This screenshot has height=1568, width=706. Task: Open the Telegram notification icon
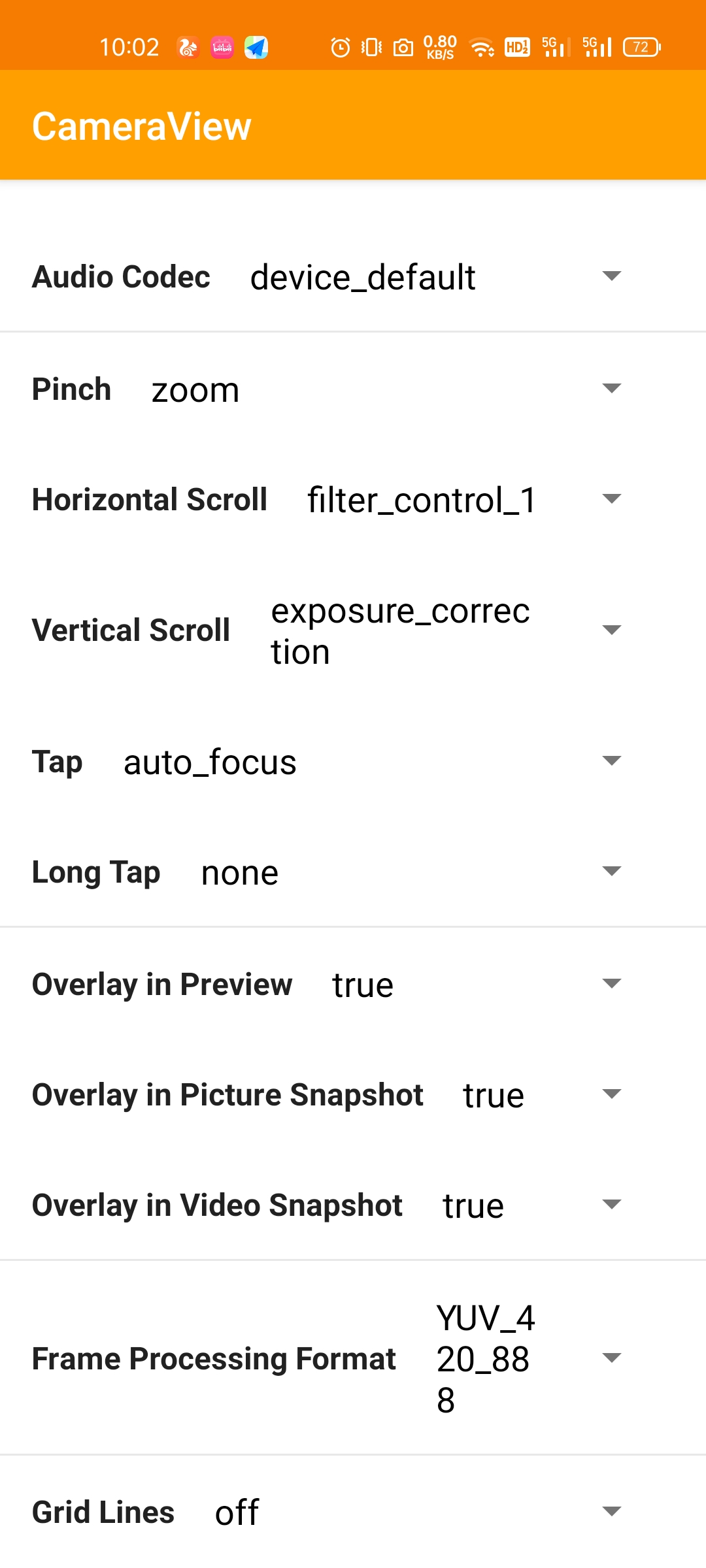256,46
